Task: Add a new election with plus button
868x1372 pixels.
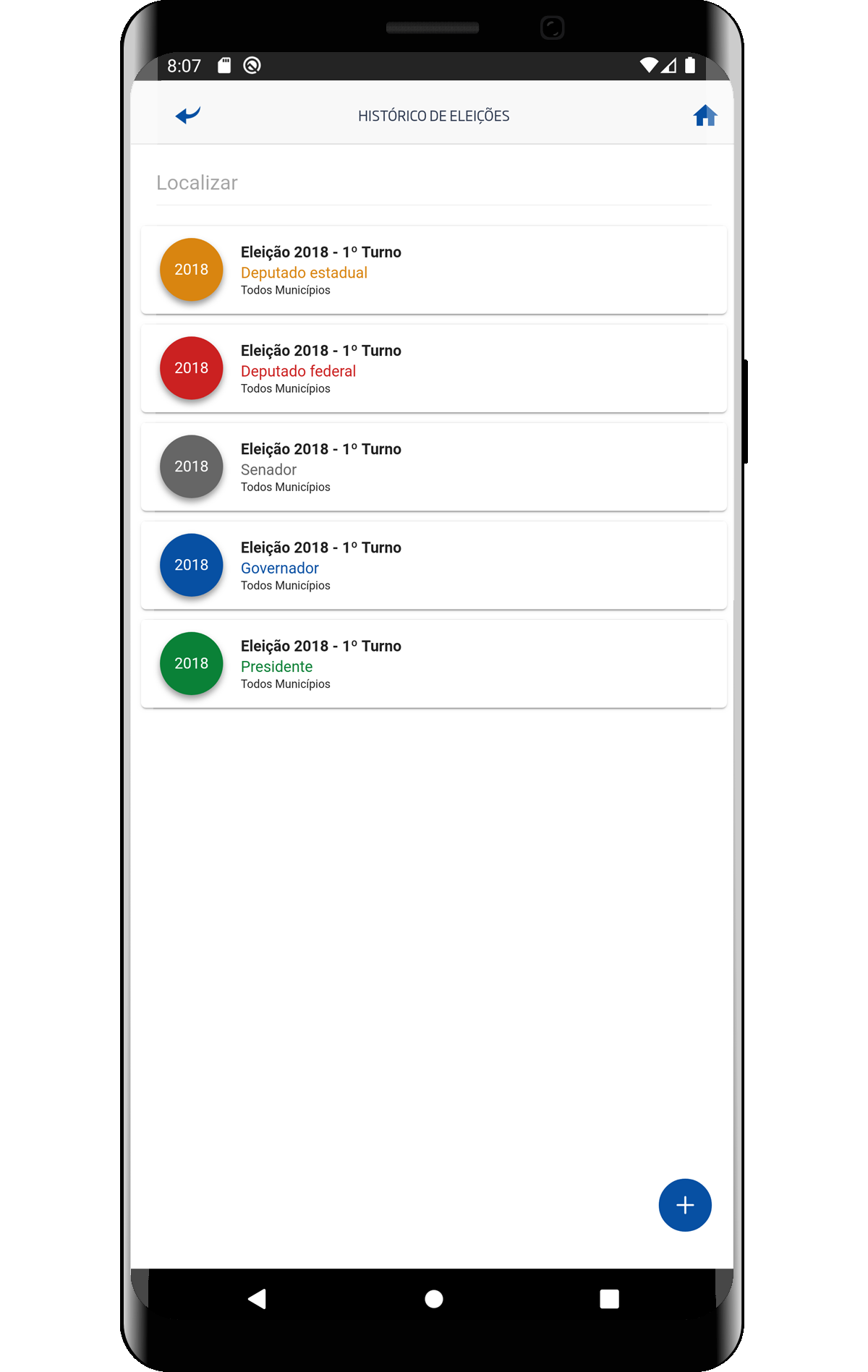Action: click(684, 1205)
